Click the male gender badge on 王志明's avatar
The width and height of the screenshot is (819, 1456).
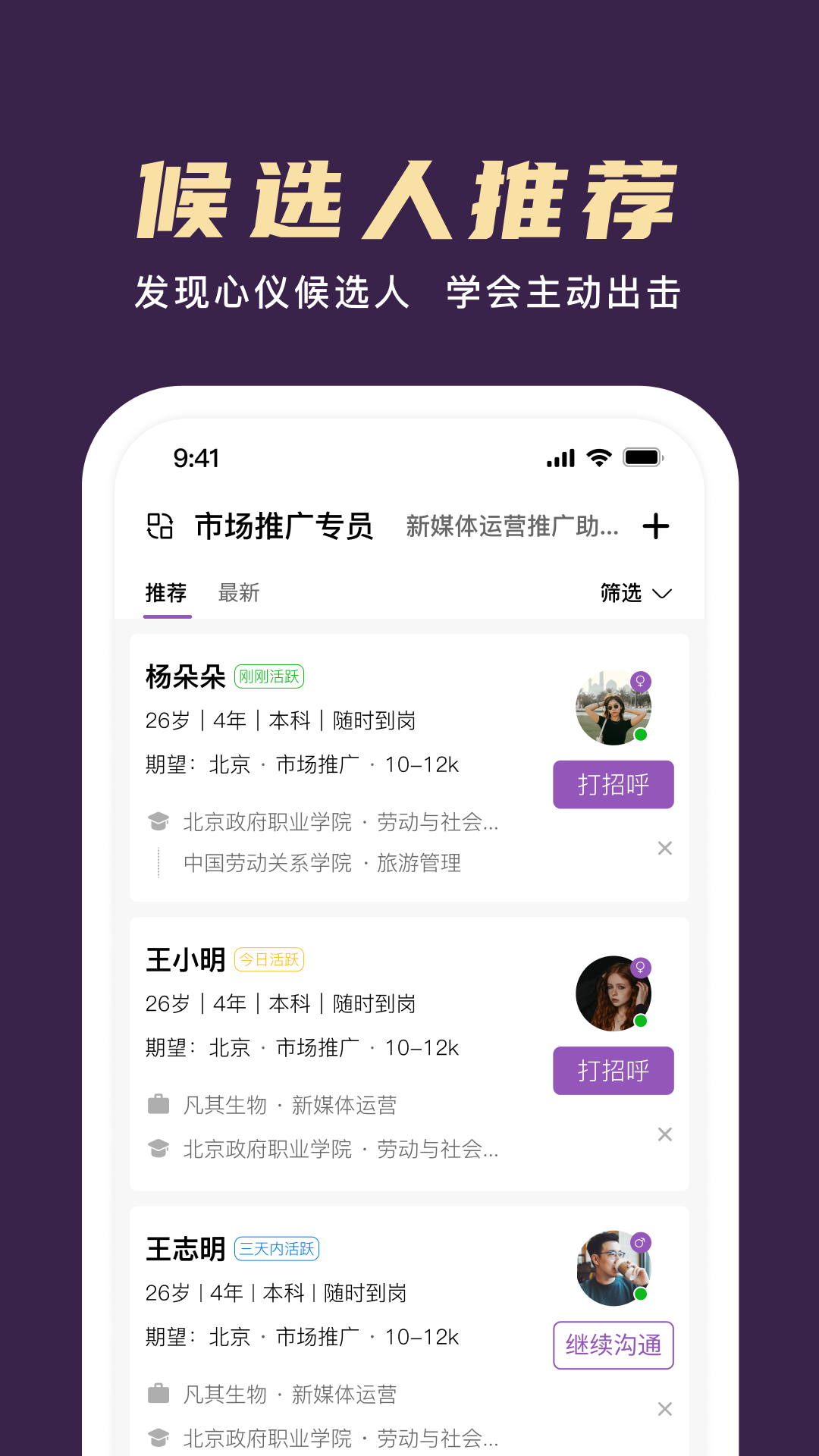tap(642, 1241)
